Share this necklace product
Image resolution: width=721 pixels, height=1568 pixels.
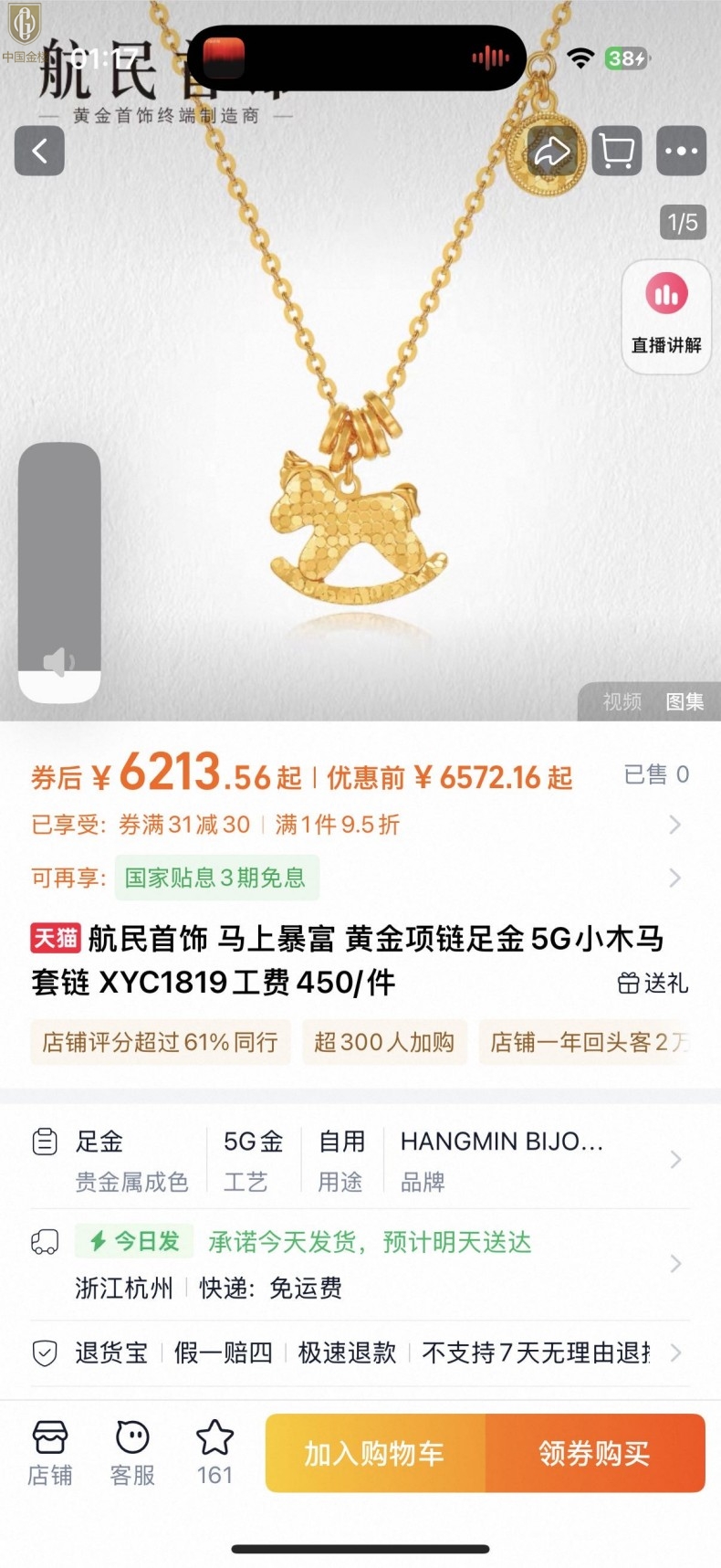click(552, 151)
